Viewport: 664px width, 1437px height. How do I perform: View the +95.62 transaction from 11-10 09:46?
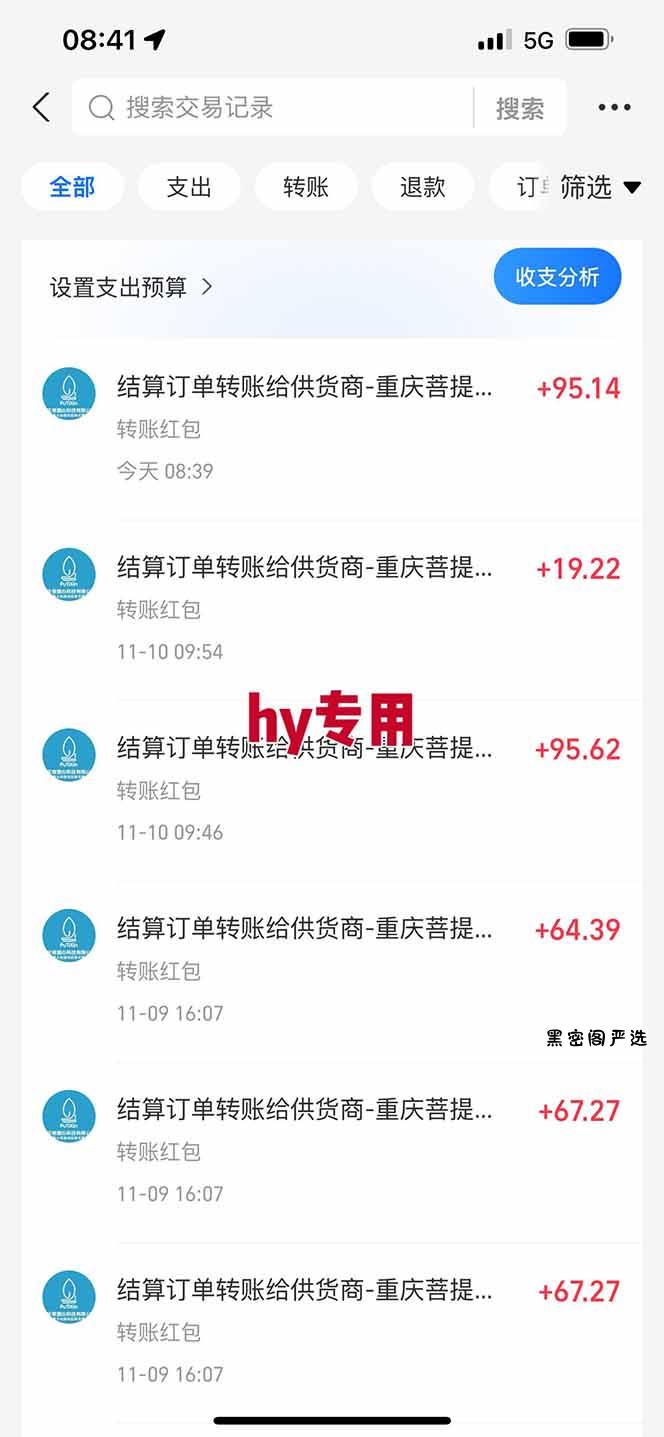(x=330, y=789)
